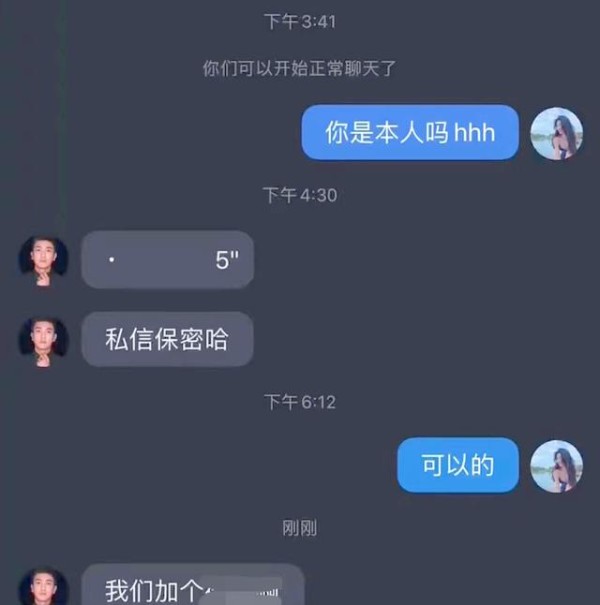Tap the avatar next to 你是本人吗 hhh

click(x=556, y=133)
